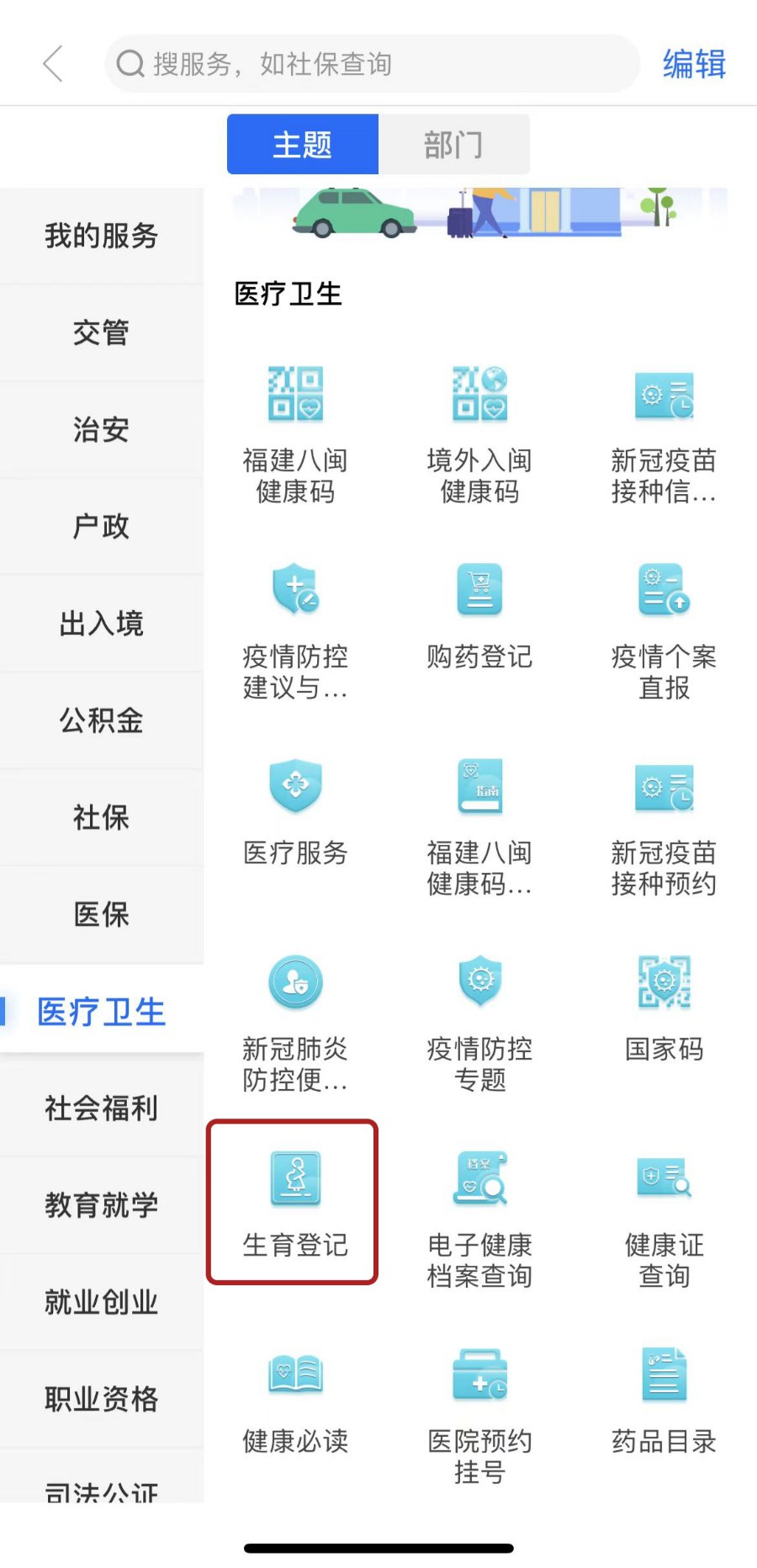Open the 交管 category

101,332
